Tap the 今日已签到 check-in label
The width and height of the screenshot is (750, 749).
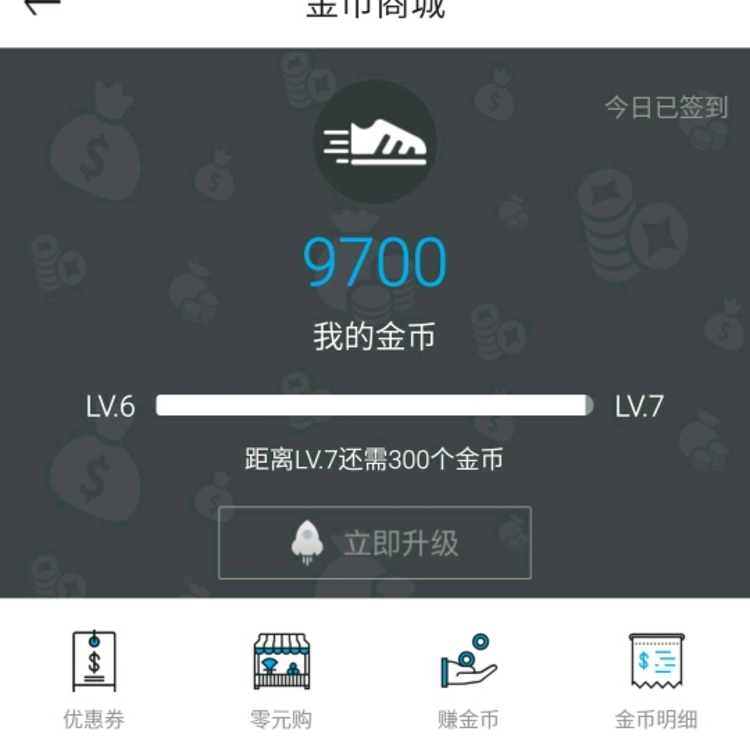coord(666,107)
